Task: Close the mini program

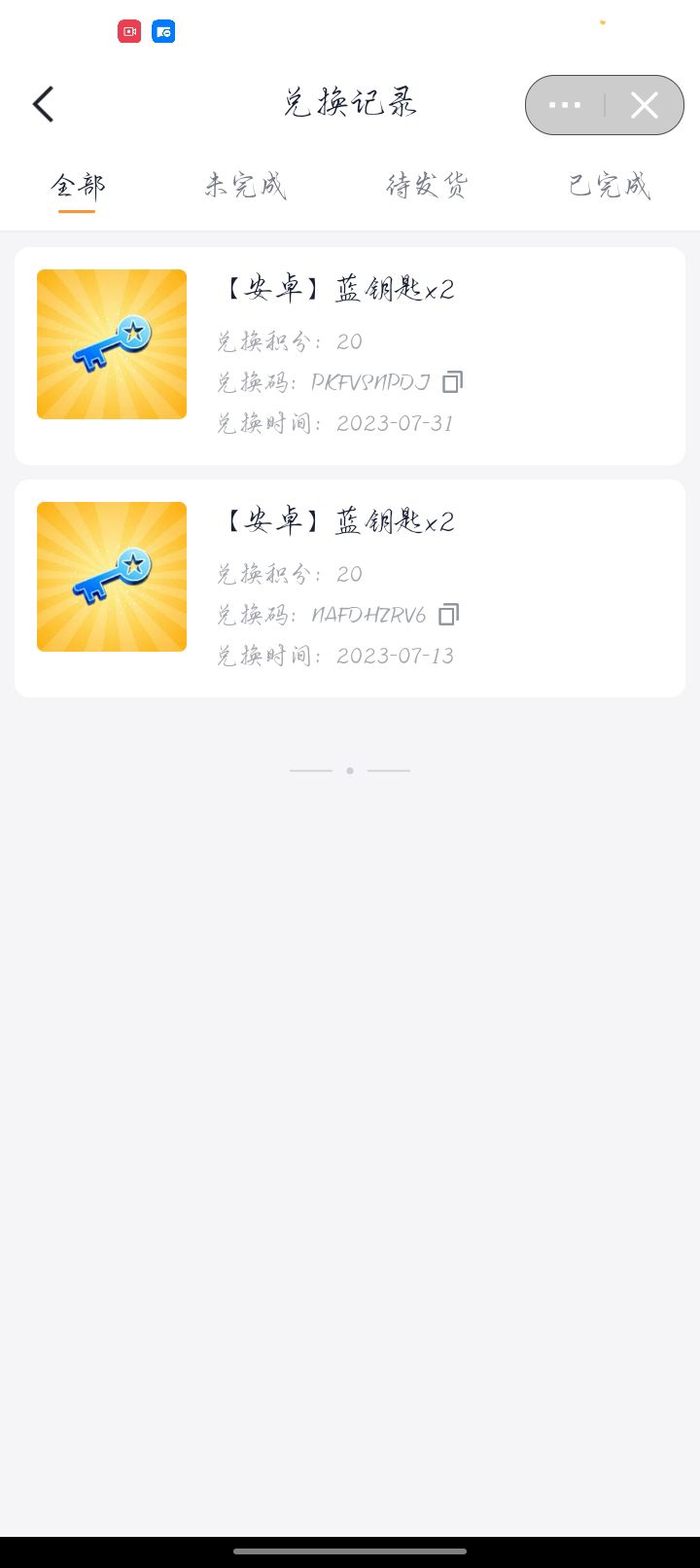Action: click(644, 105)
